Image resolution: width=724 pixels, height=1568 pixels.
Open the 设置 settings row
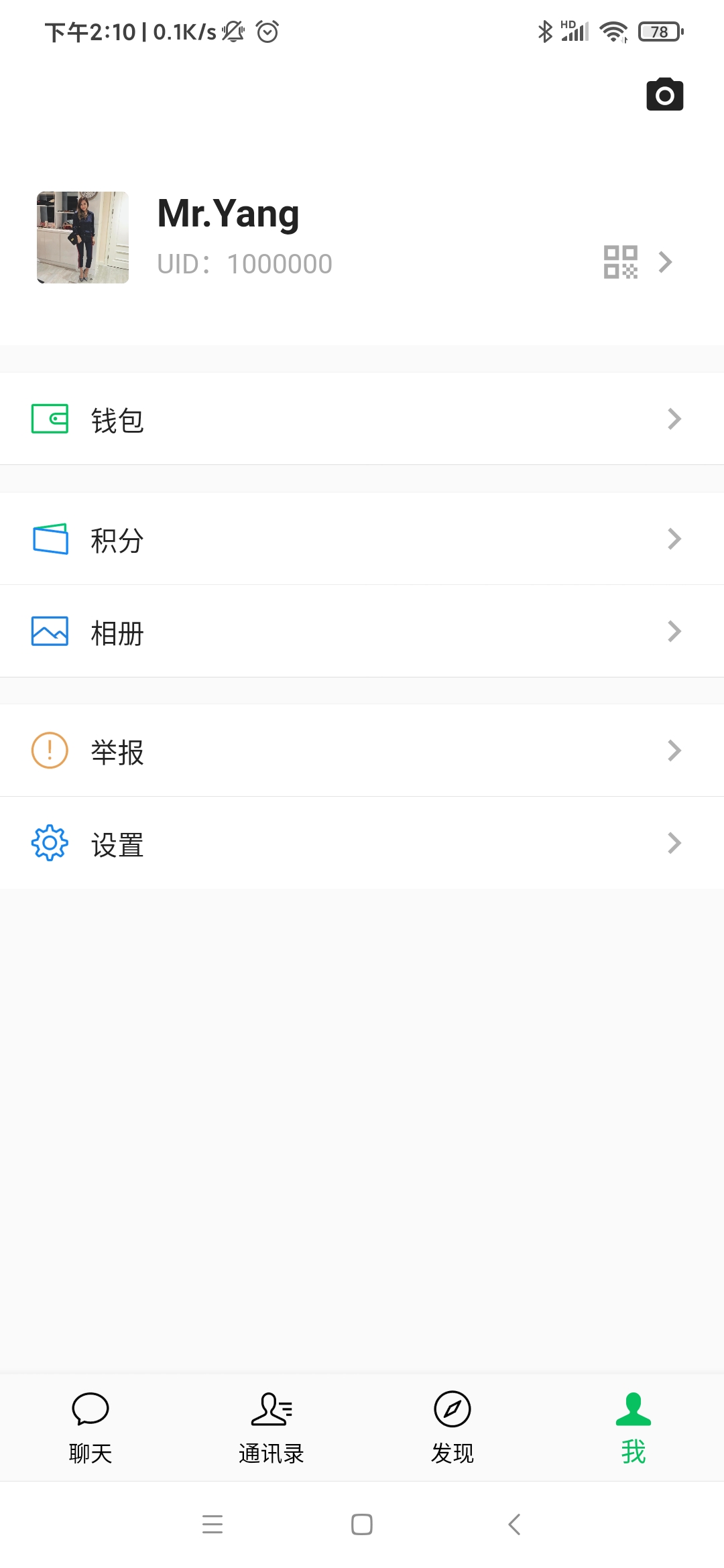tap(362, 843)
